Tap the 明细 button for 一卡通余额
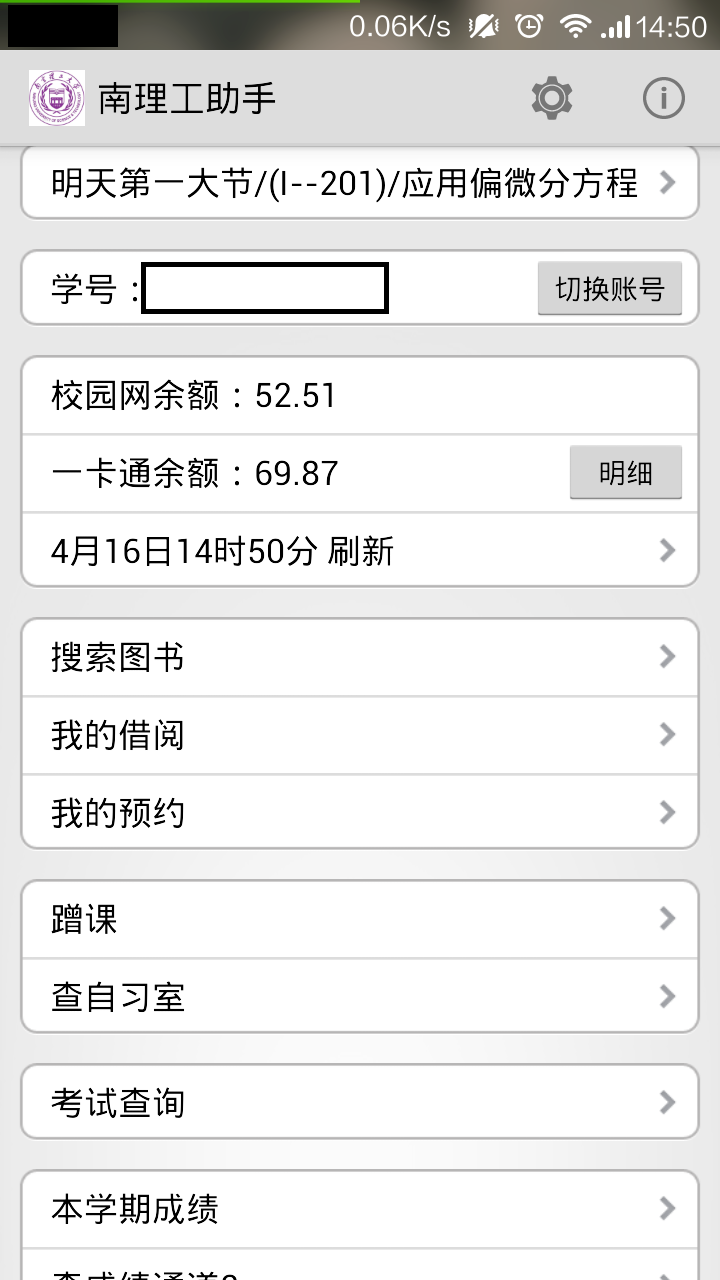Viewport: 720px width, 1280px height. (626, 473)
